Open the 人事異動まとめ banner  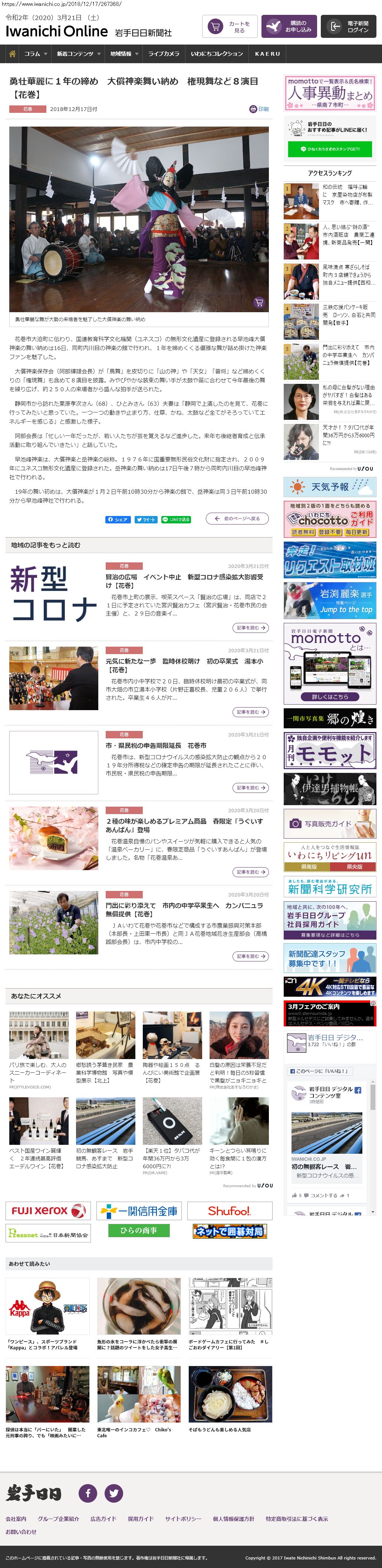pos(330,92)
